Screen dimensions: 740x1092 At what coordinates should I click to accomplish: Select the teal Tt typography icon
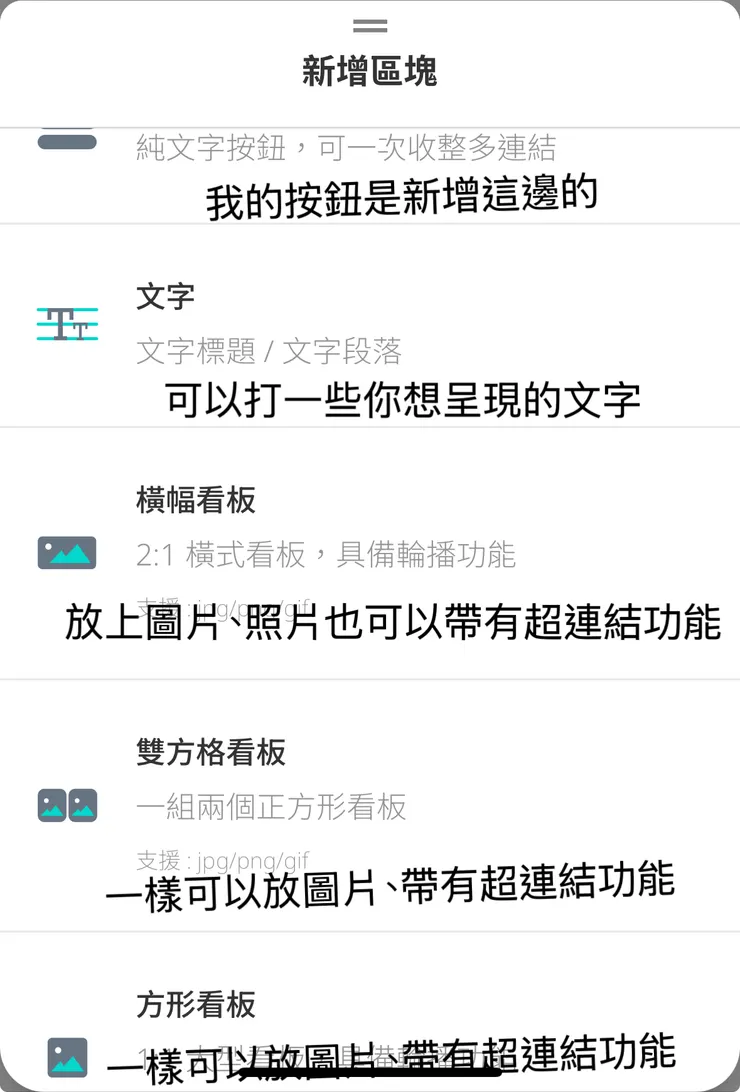66,322
